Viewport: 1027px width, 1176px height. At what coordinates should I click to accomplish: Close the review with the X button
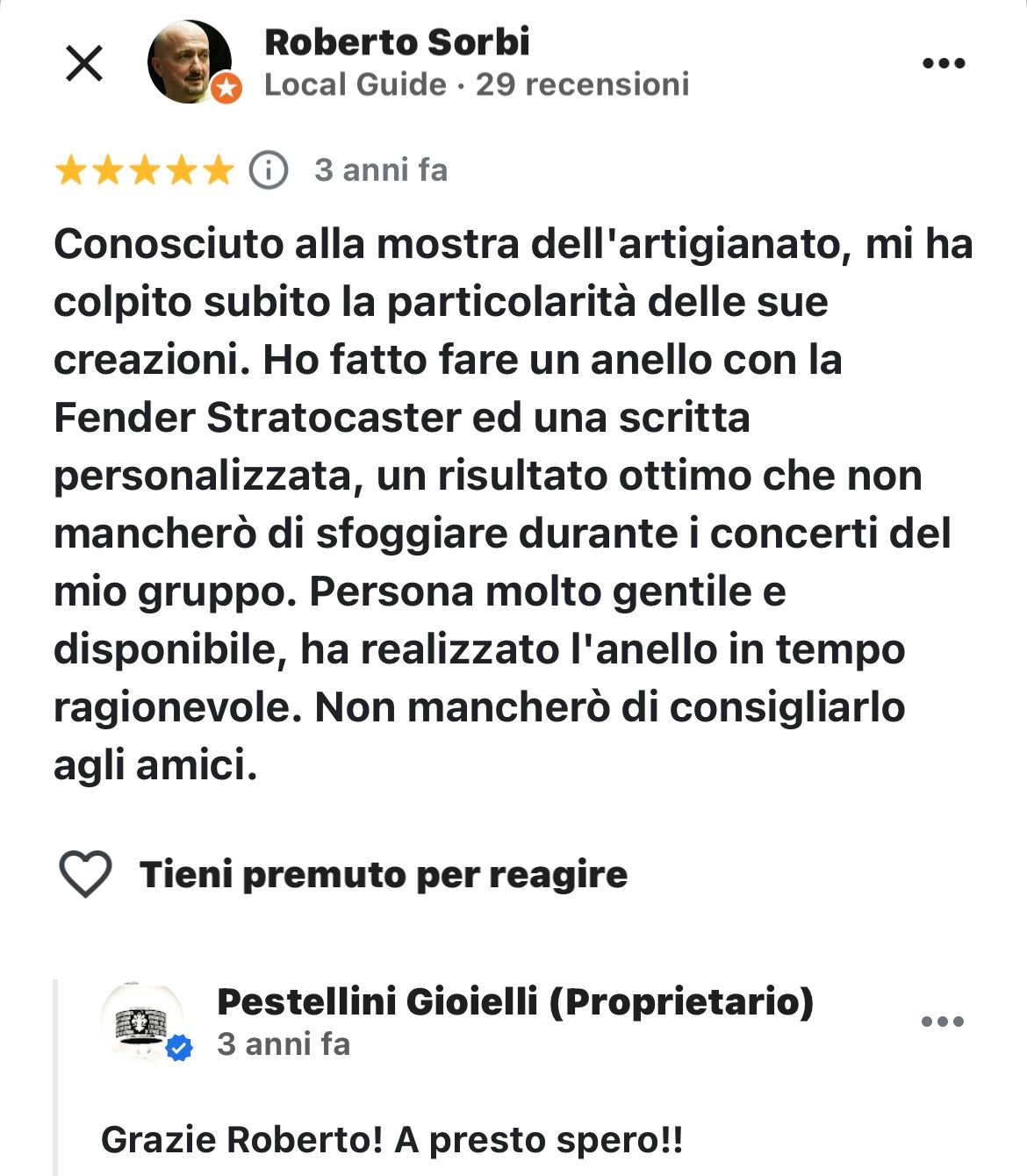(x=84, y=63)
